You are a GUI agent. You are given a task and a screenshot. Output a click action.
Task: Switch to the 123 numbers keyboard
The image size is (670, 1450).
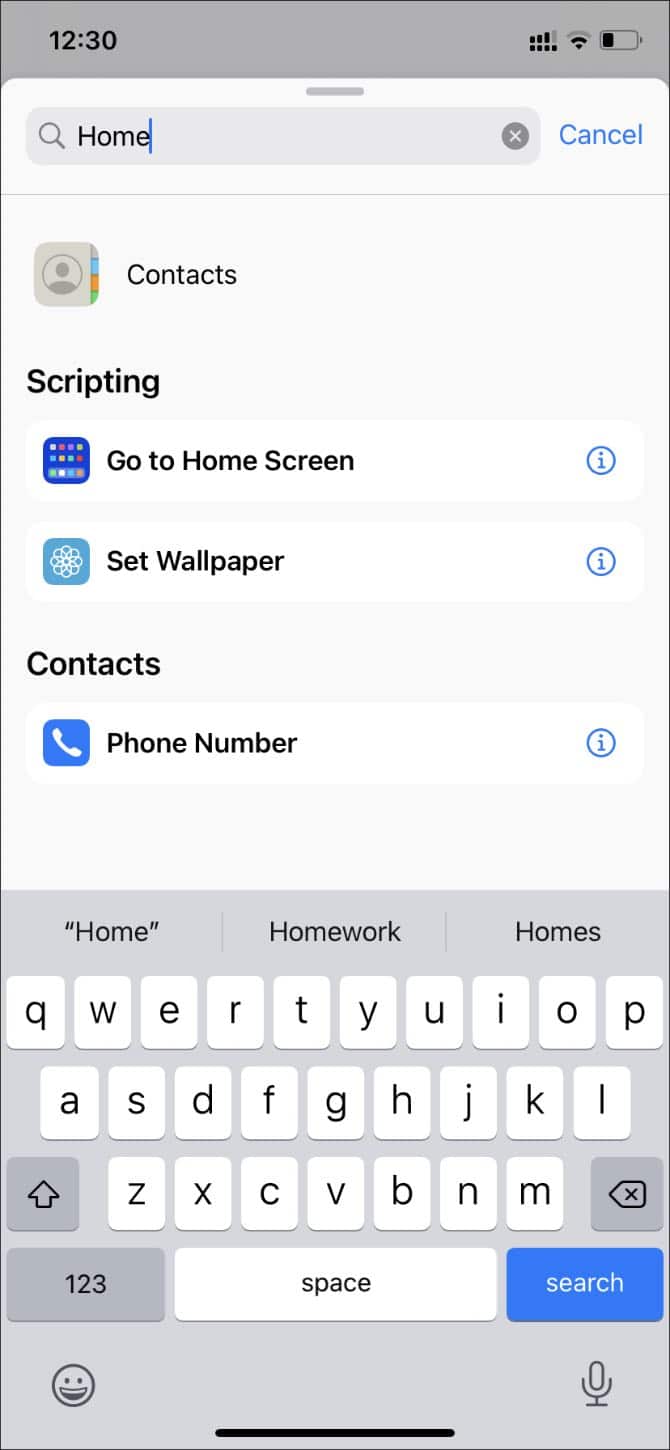click(x=85, y=1283)
